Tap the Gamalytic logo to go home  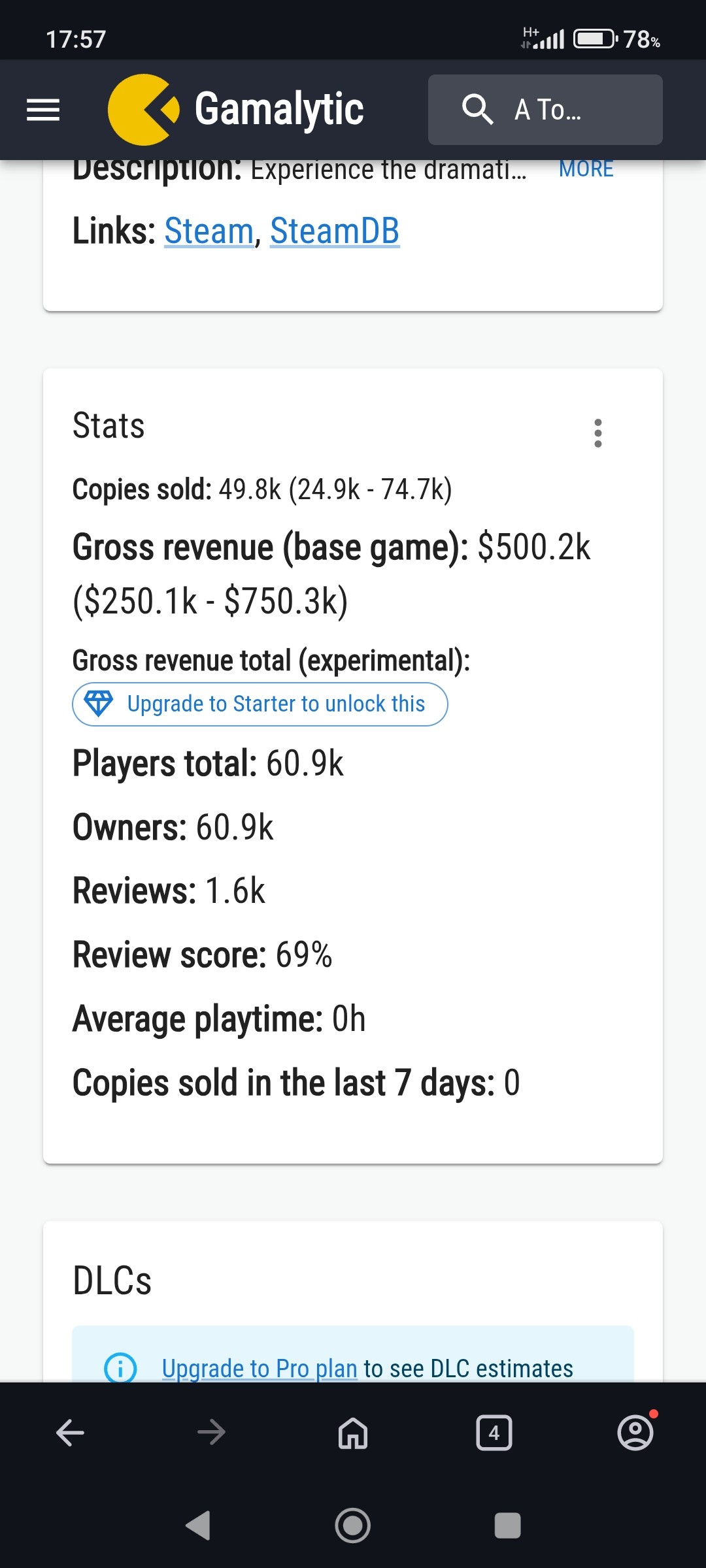coord(235,110)
